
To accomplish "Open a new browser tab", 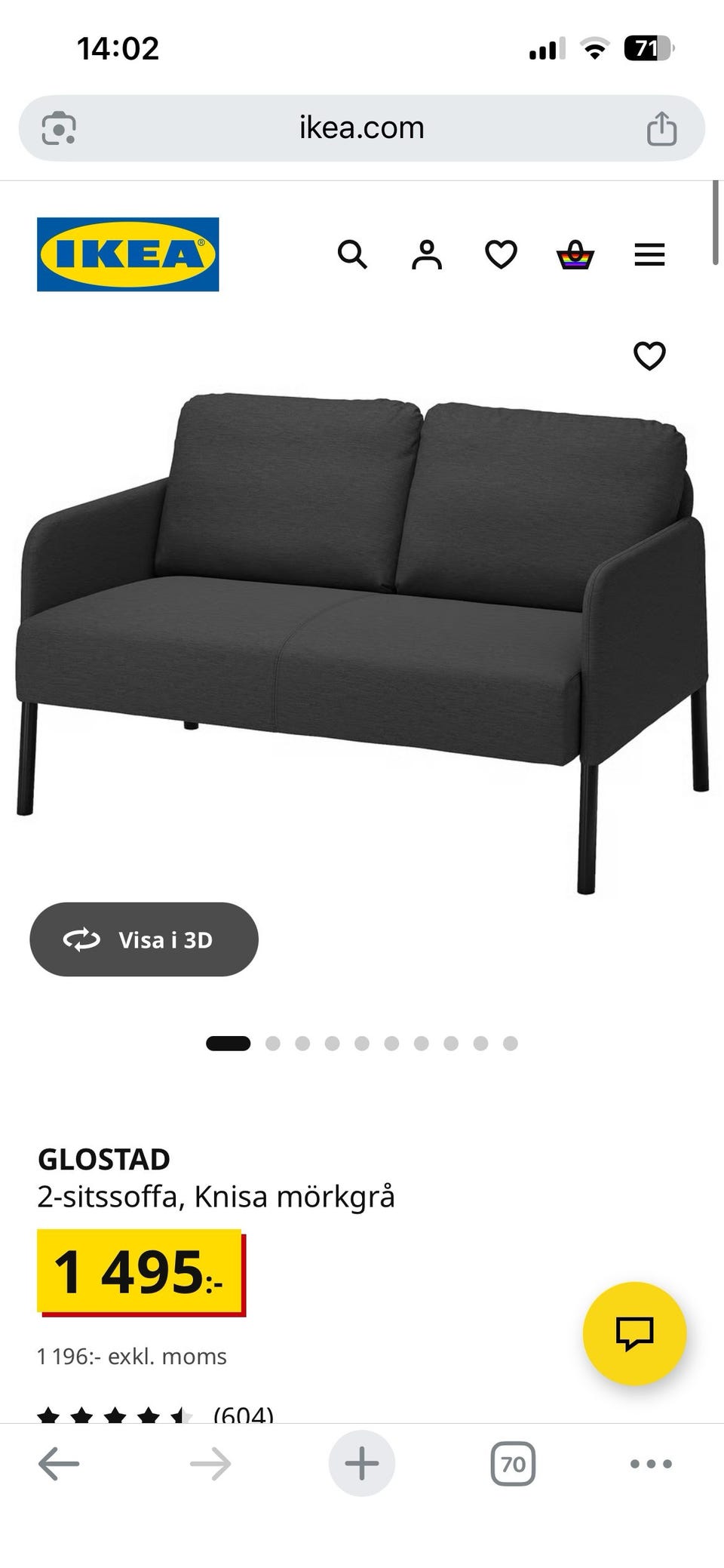I will pyautogui.click(x=362, y=1464).
